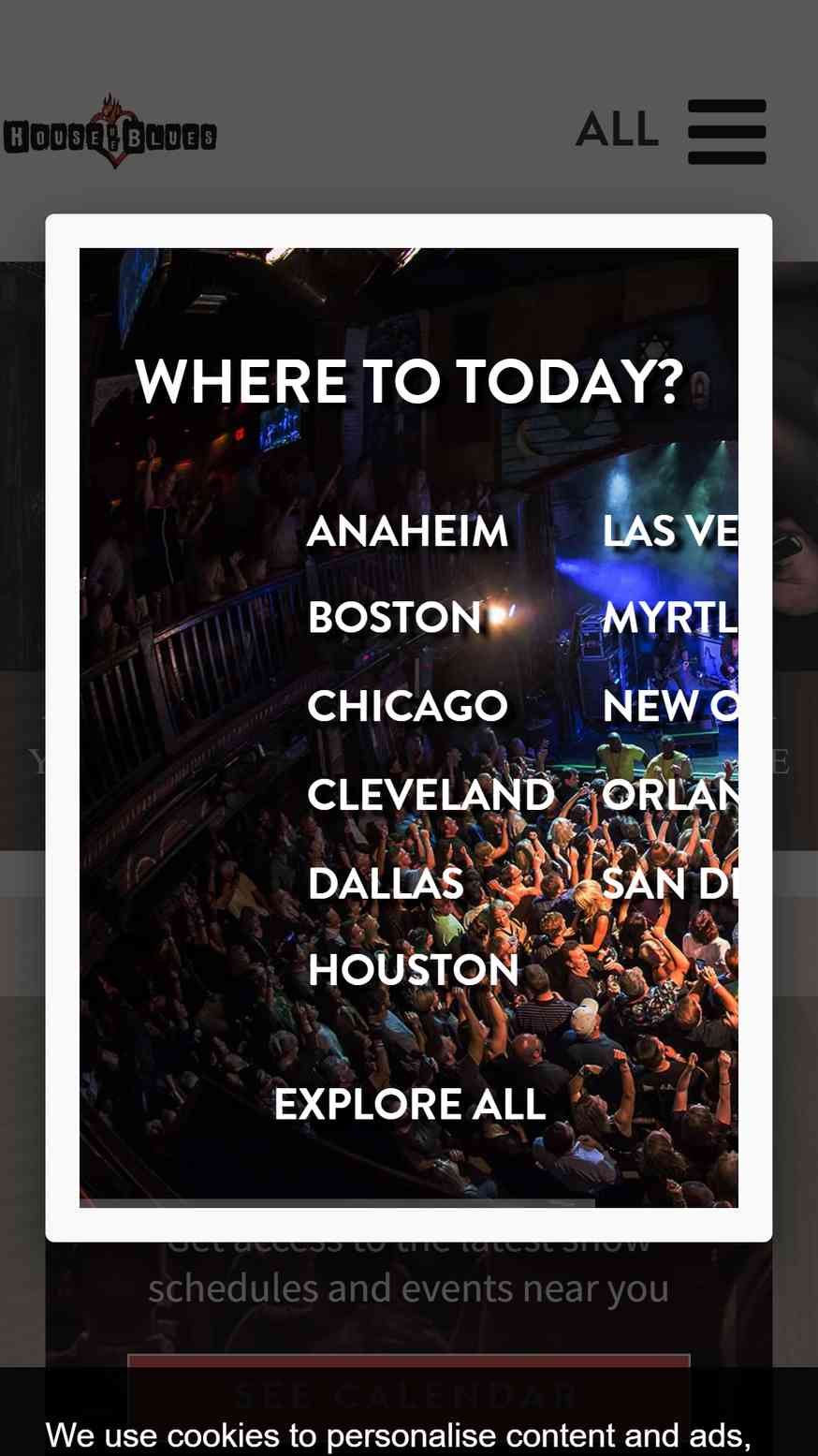This screenshot has height=1456, width=818.
Task: Open the Myrtle Beach venue
Action: pos(669,618)
